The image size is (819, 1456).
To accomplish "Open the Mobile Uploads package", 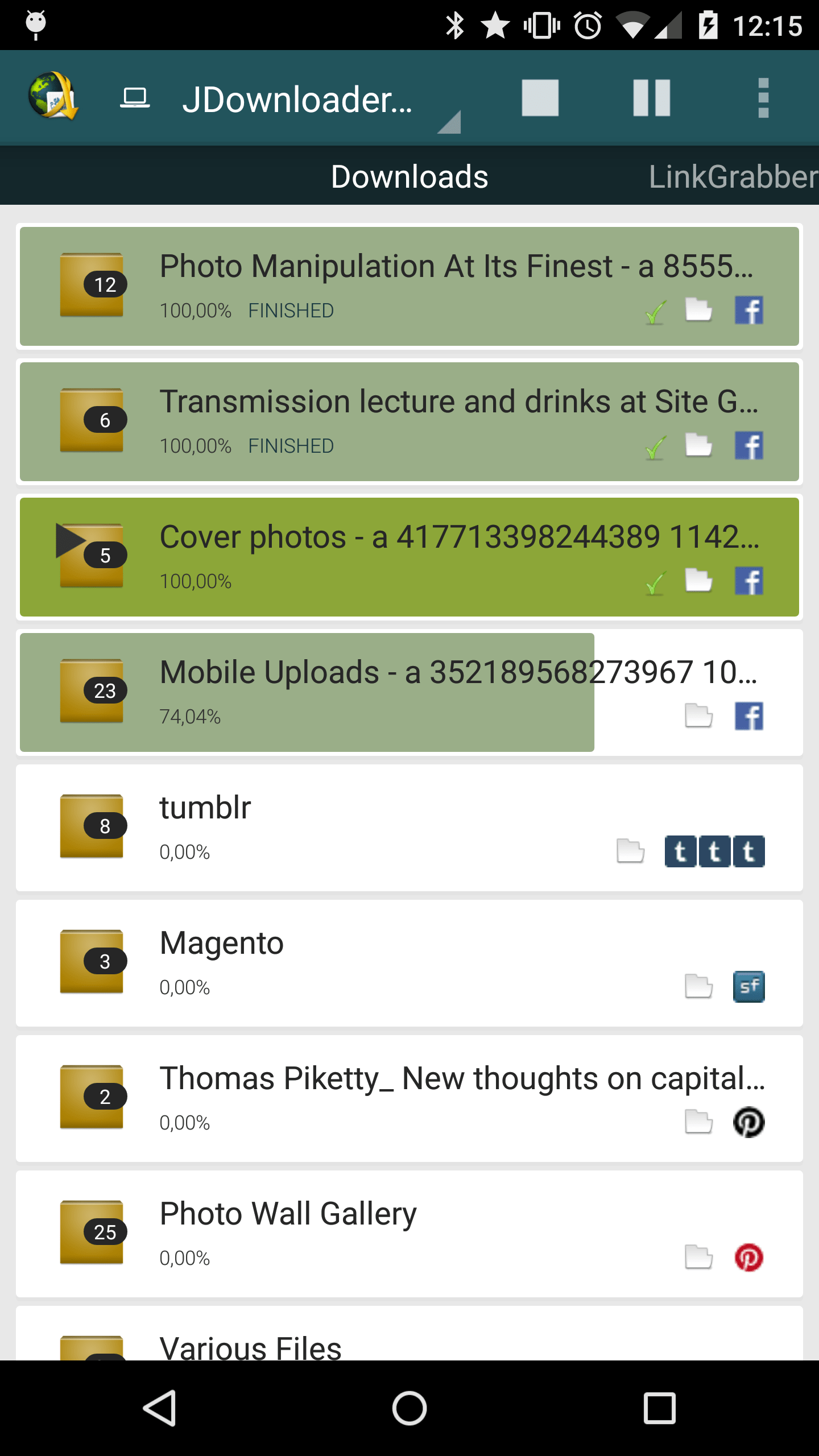I will click(x=409, y=692).
